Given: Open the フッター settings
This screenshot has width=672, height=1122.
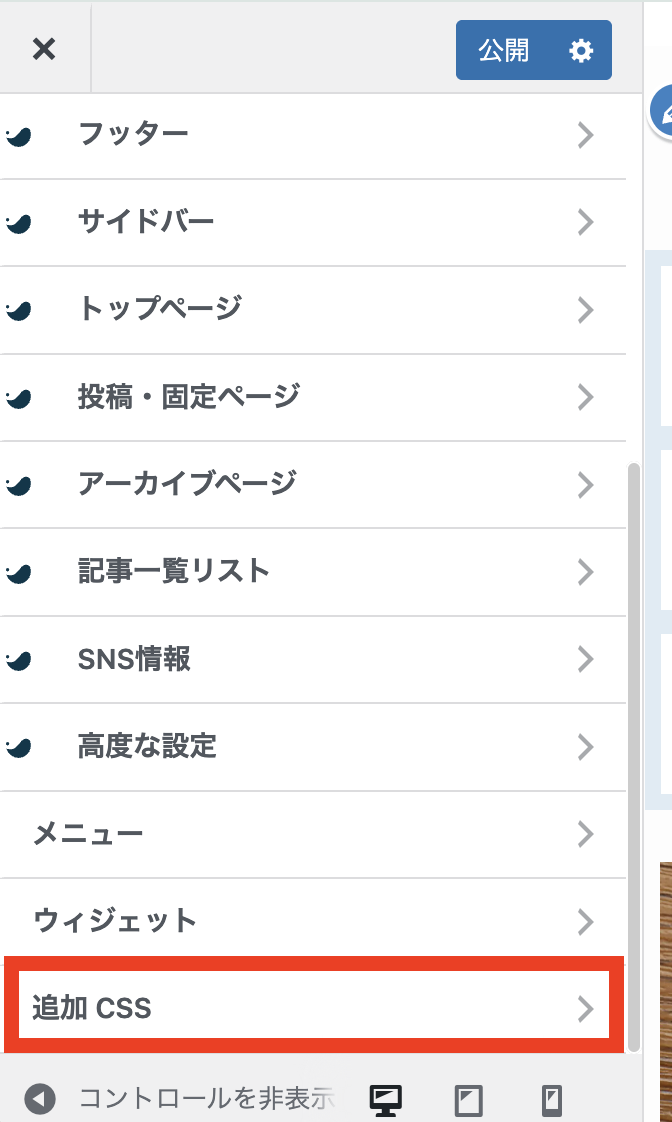Looking at the screenshot, I should 310,135.
